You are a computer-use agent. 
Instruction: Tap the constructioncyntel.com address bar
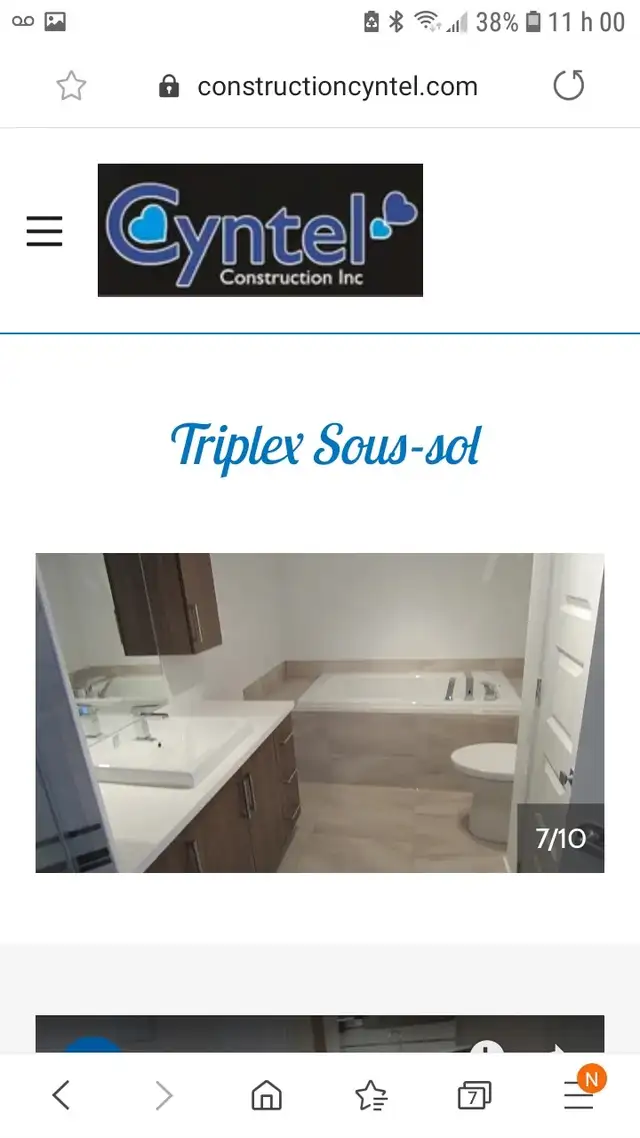(319, 87)
